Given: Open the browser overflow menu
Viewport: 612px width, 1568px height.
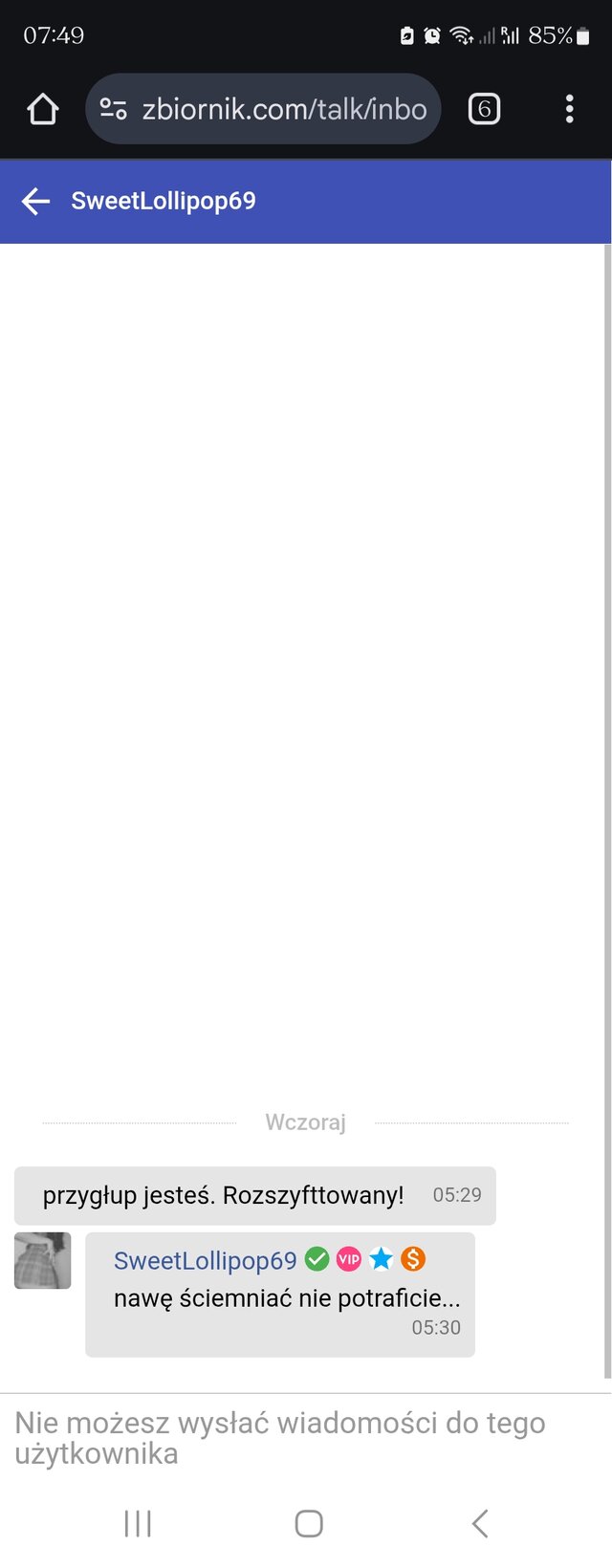Looking at the screenshot, I should (x=569, y=109).
